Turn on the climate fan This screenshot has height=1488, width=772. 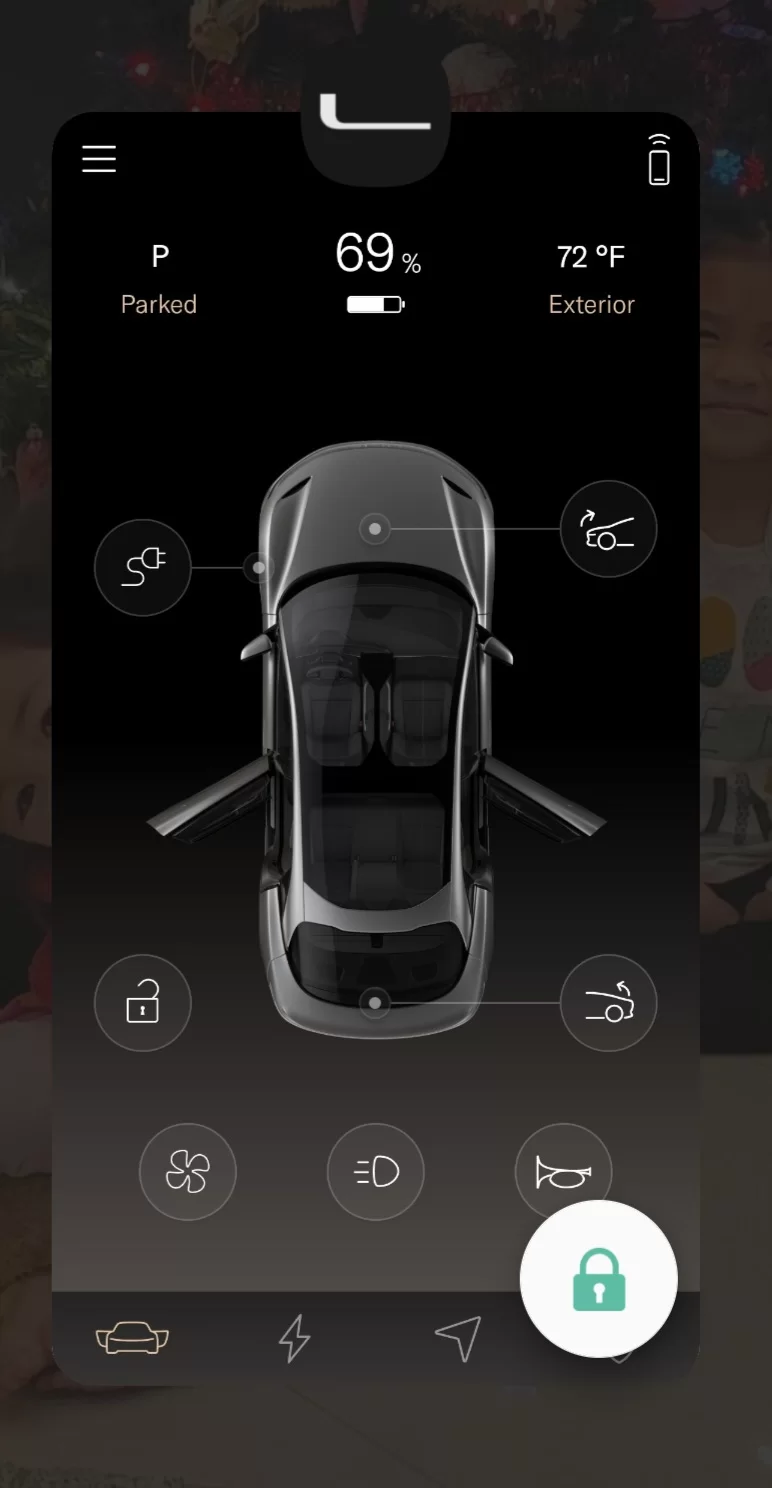coord(188,1171)
